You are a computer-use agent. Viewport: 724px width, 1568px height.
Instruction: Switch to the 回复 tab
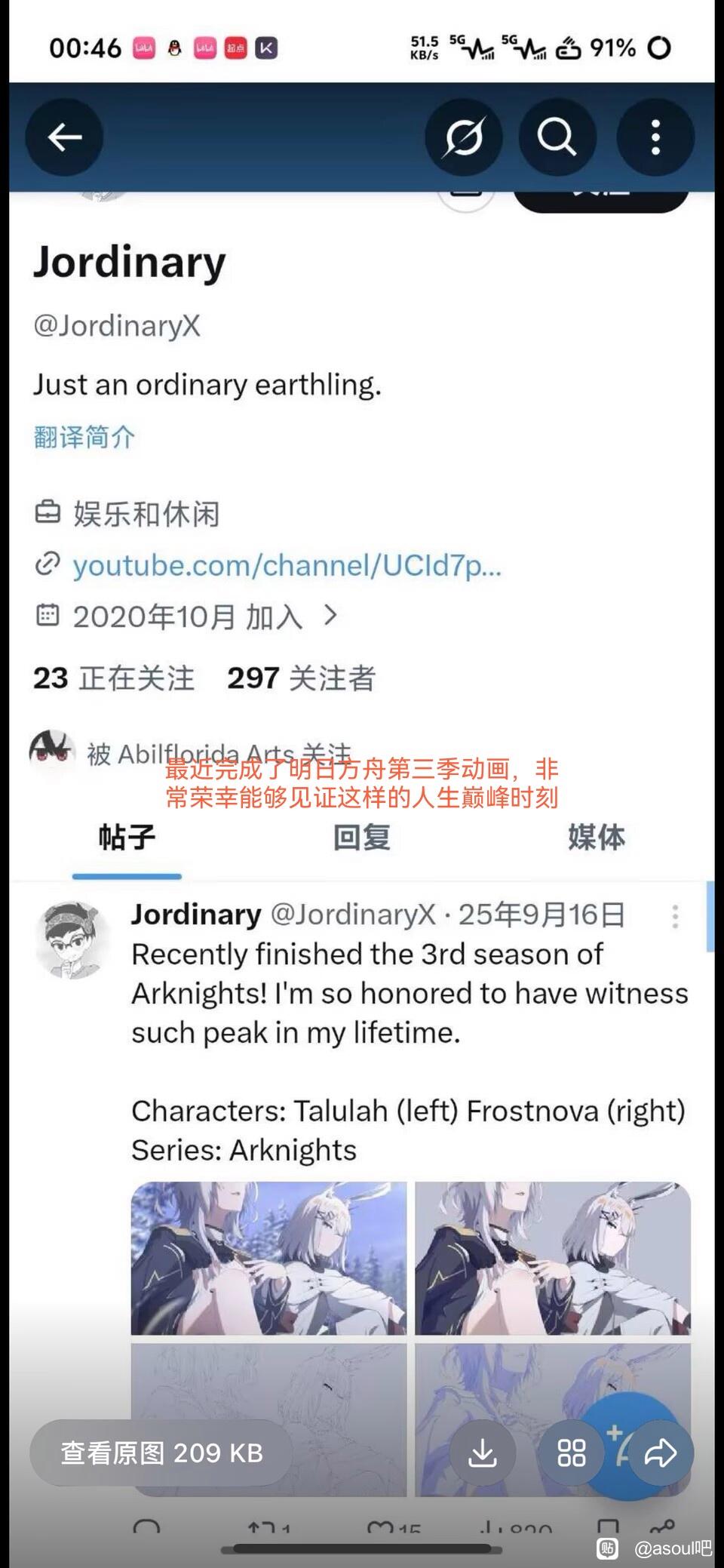[x=362, y=838]
